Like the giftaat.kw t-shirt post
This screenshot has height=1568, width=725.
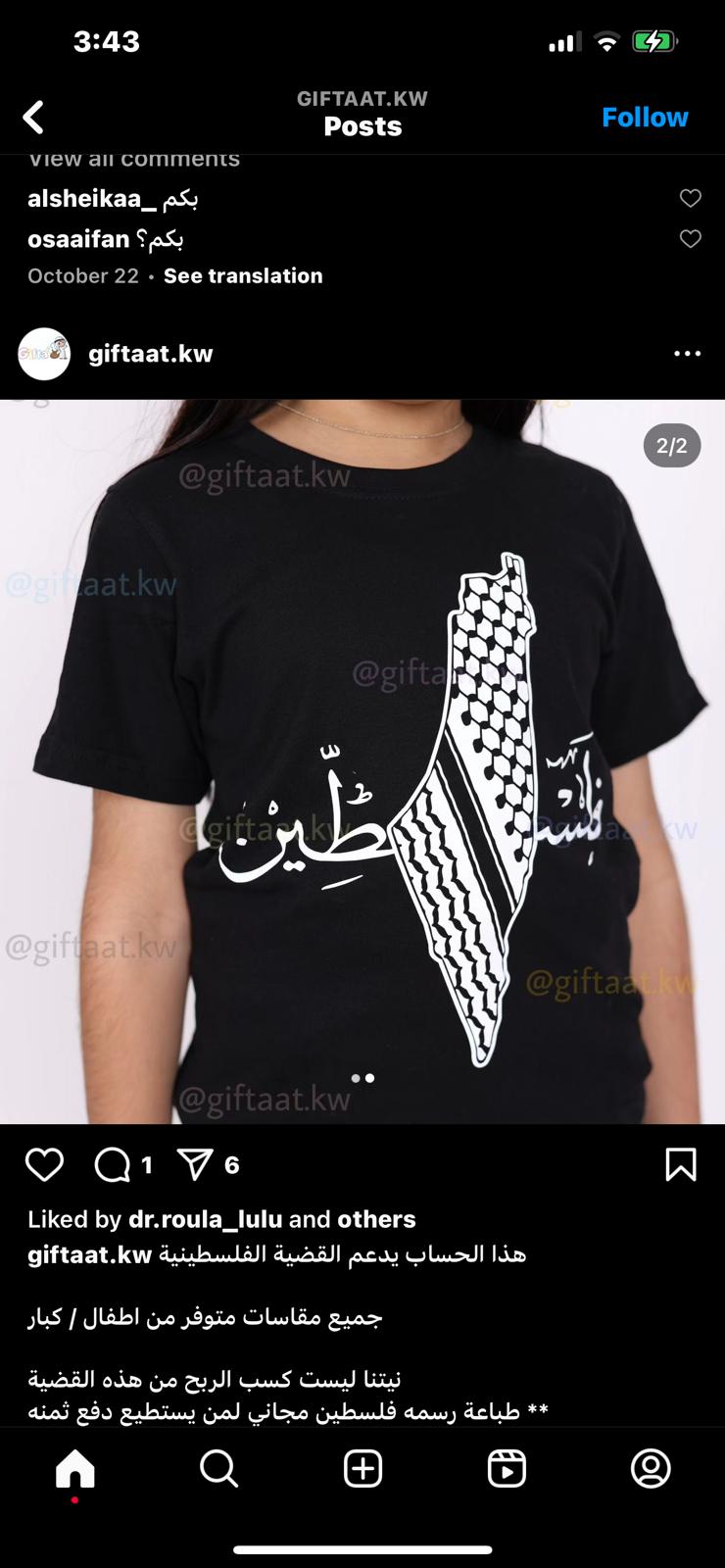44,1164
